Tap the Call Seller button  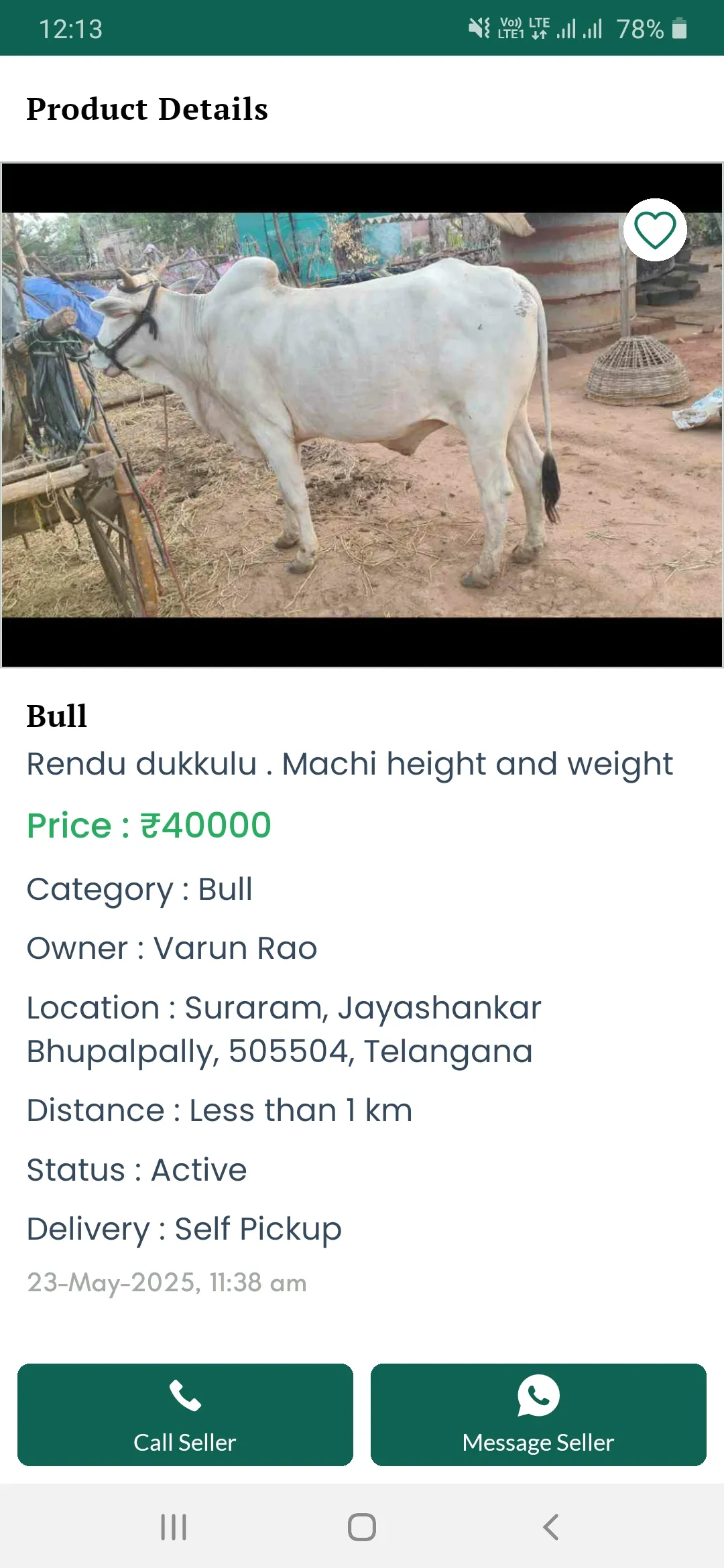pos(185,1415)
